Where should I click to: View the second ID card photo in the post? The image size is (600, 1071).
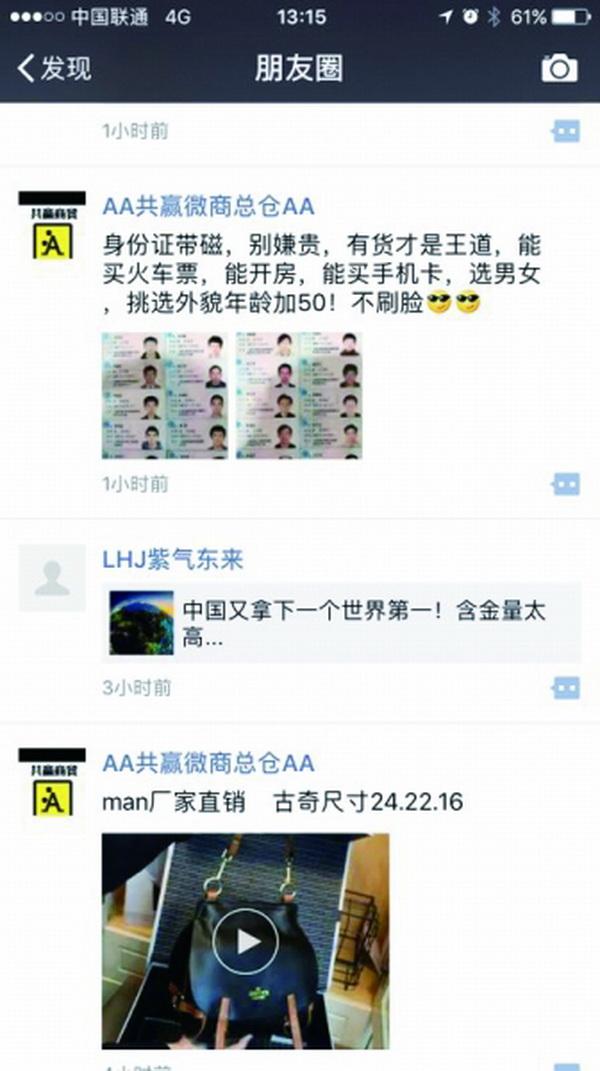299,395
